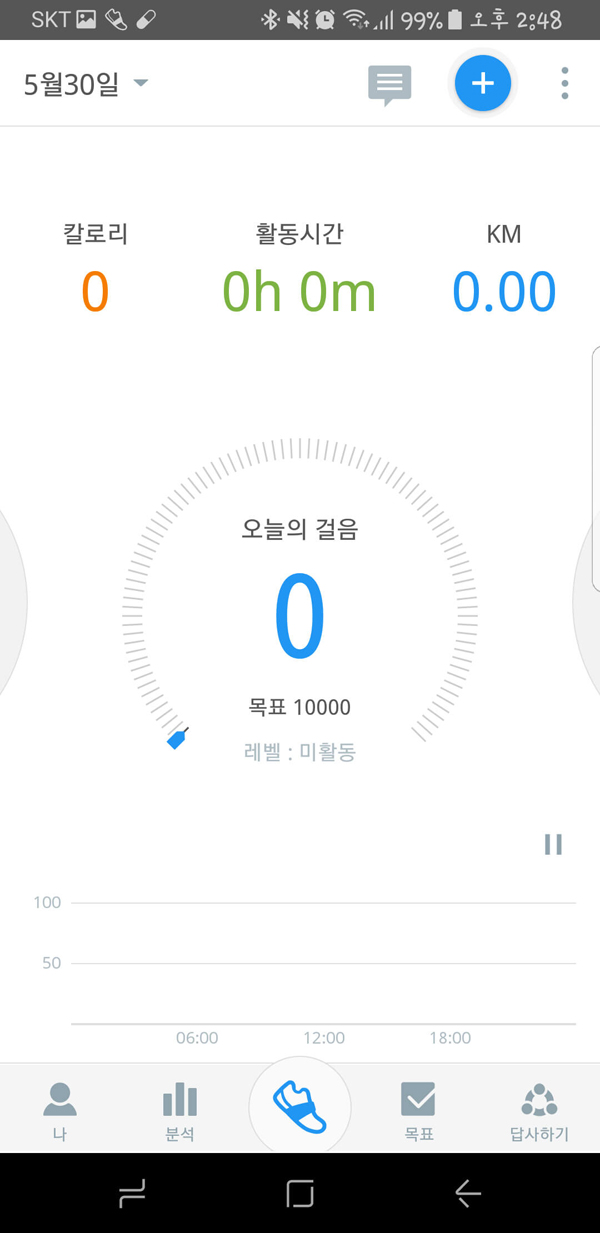Switch to the 답사하기 tab
Screen dimensions: 600x1233
[539, 1110]
